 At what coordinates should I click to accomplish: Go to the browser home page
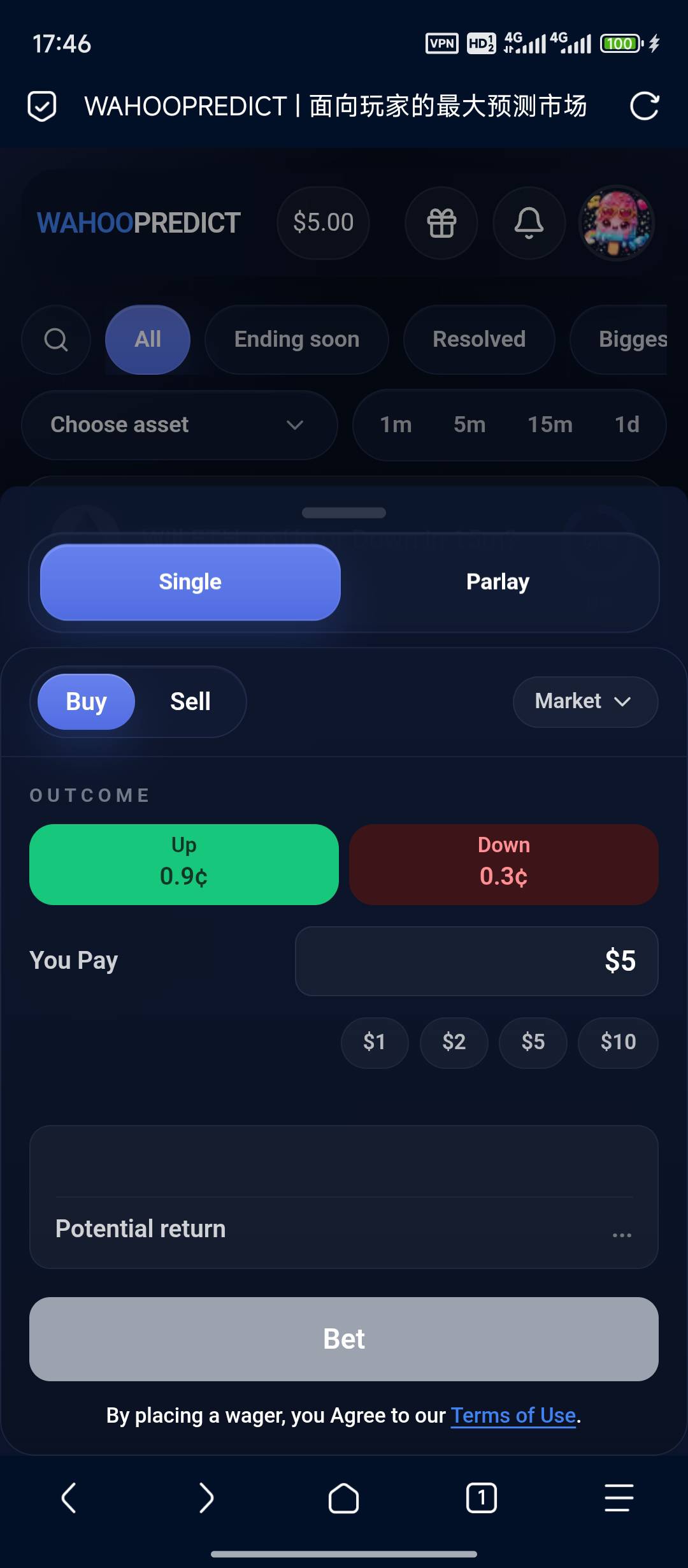(344, 1498)
